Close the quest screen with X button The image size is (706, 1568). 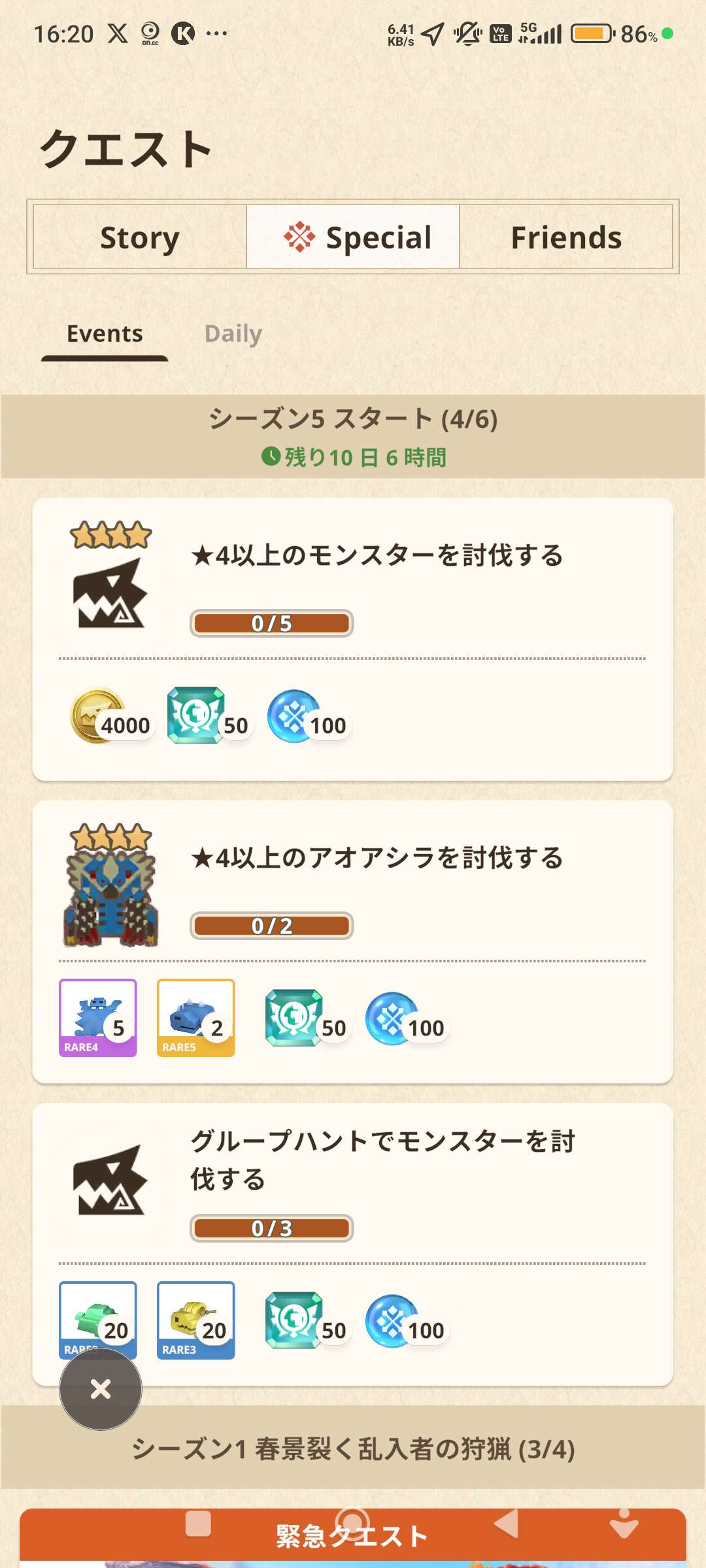tap(101, 1388)
